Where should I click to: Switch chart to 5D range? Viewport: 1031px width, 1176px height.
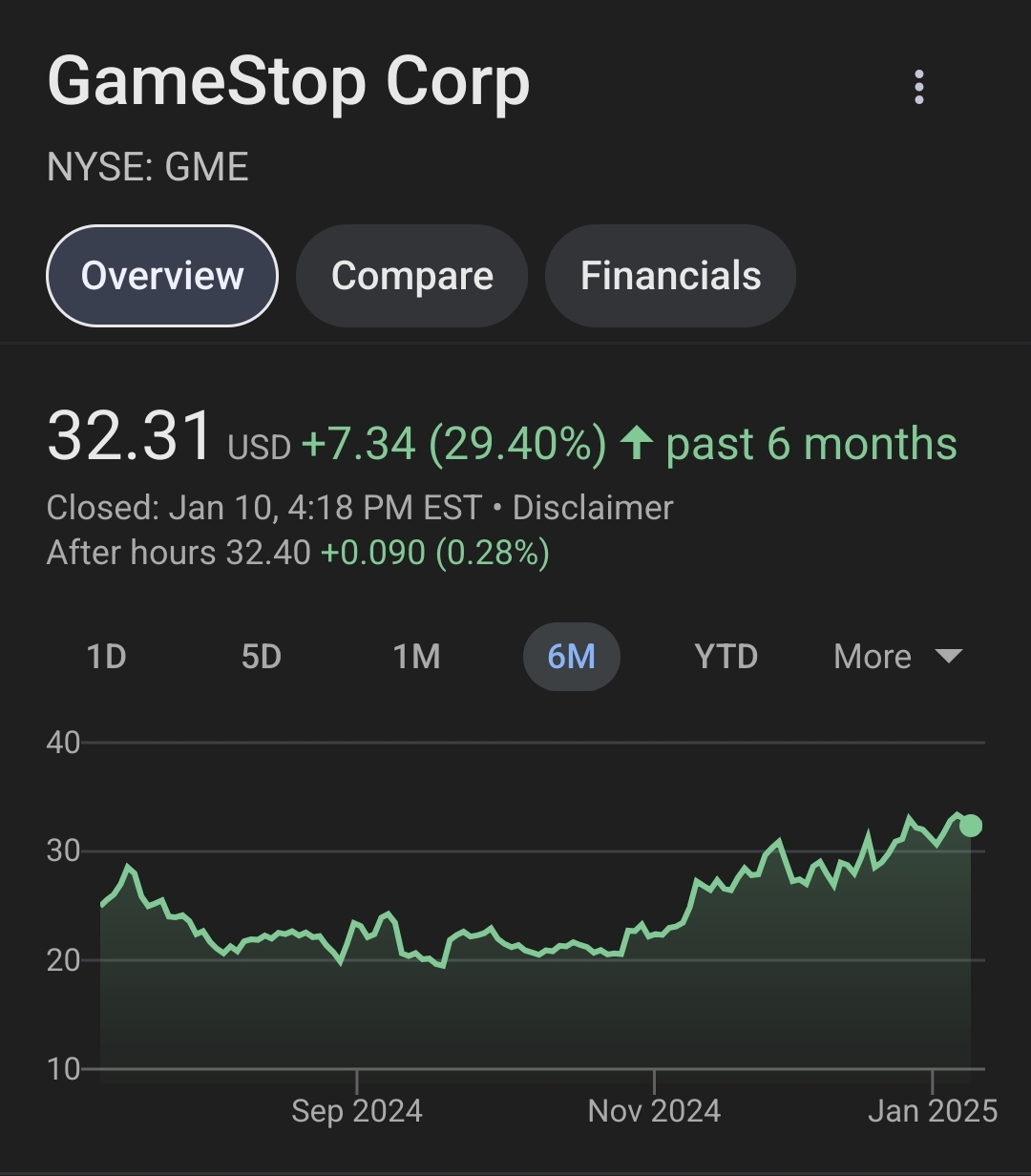coord(261,657)
